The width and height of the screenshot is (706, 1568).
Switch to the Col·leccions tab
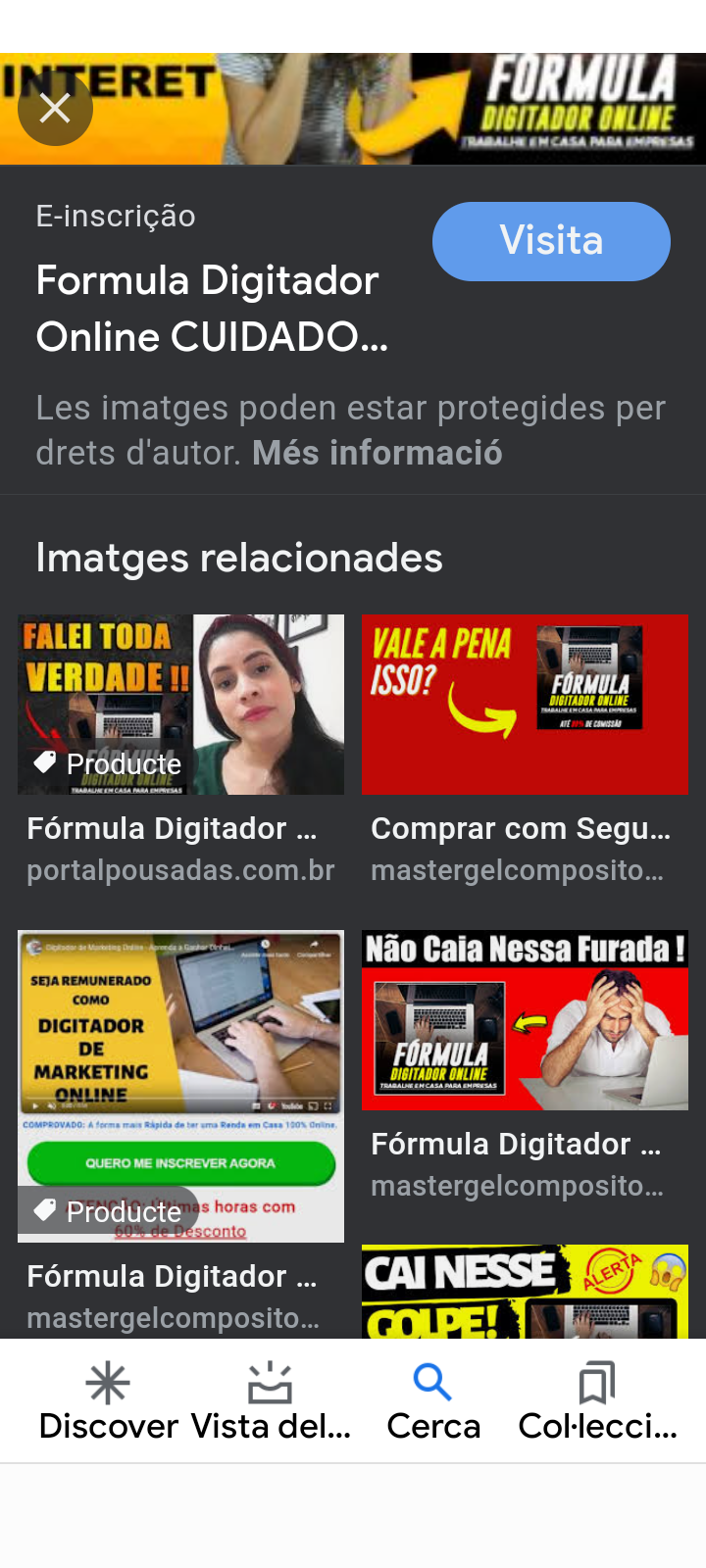(x=596, y=1403)
